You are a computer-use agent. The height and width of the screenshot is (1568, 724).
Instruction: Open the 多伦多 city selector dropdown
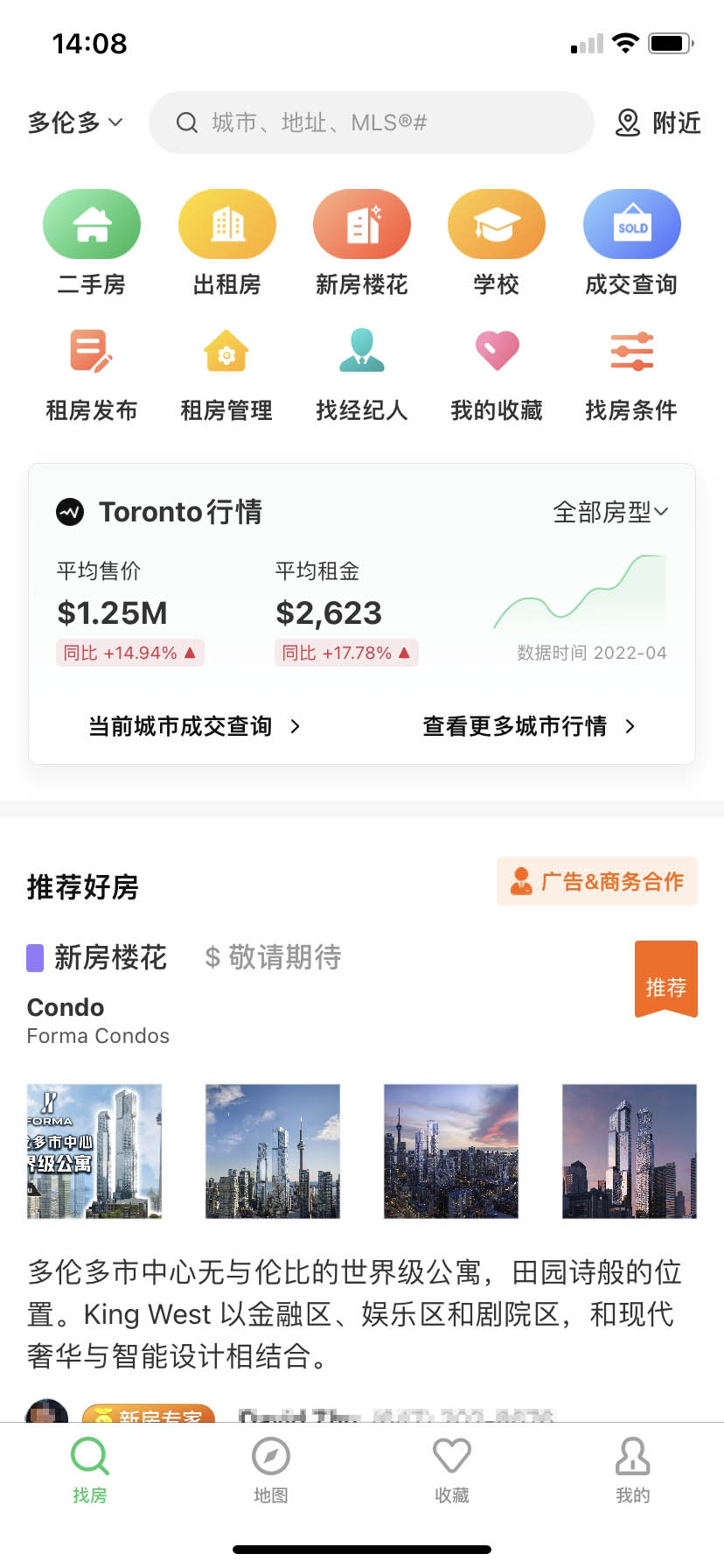click(75, 122)
